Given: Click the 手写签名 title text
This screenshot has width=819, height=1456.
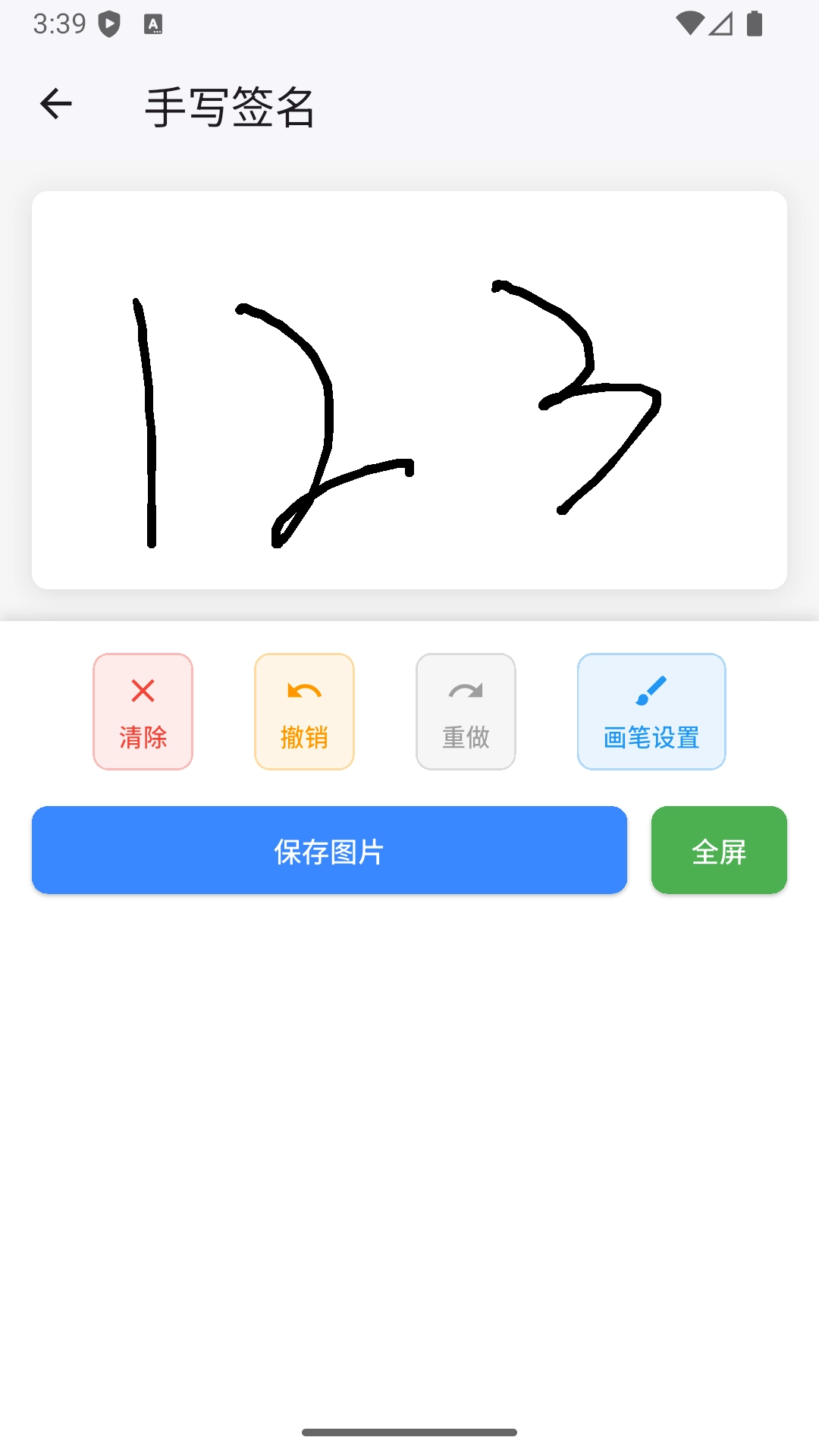Looking at the screenshot, I should 231,106.
